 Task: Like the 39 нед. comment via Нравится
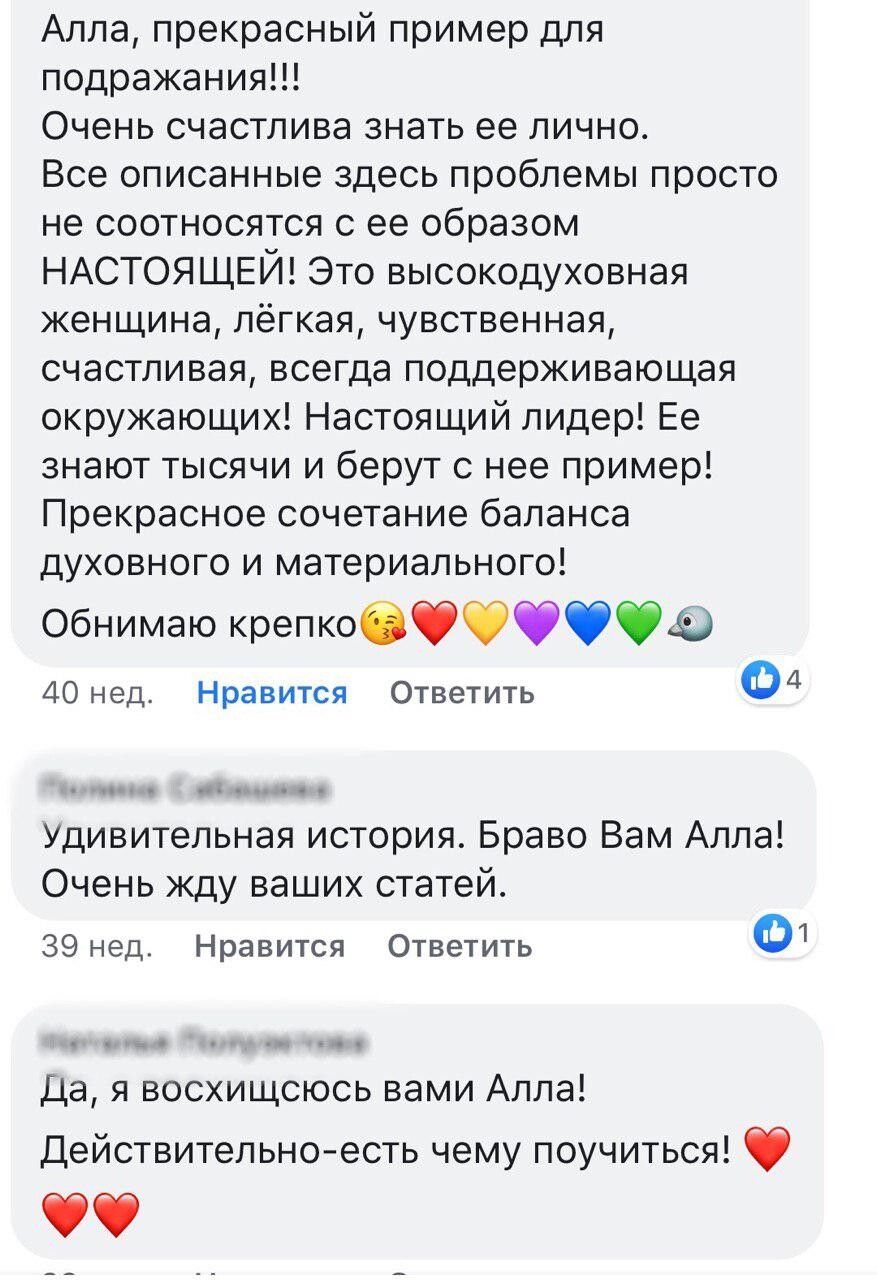point(269,946)
